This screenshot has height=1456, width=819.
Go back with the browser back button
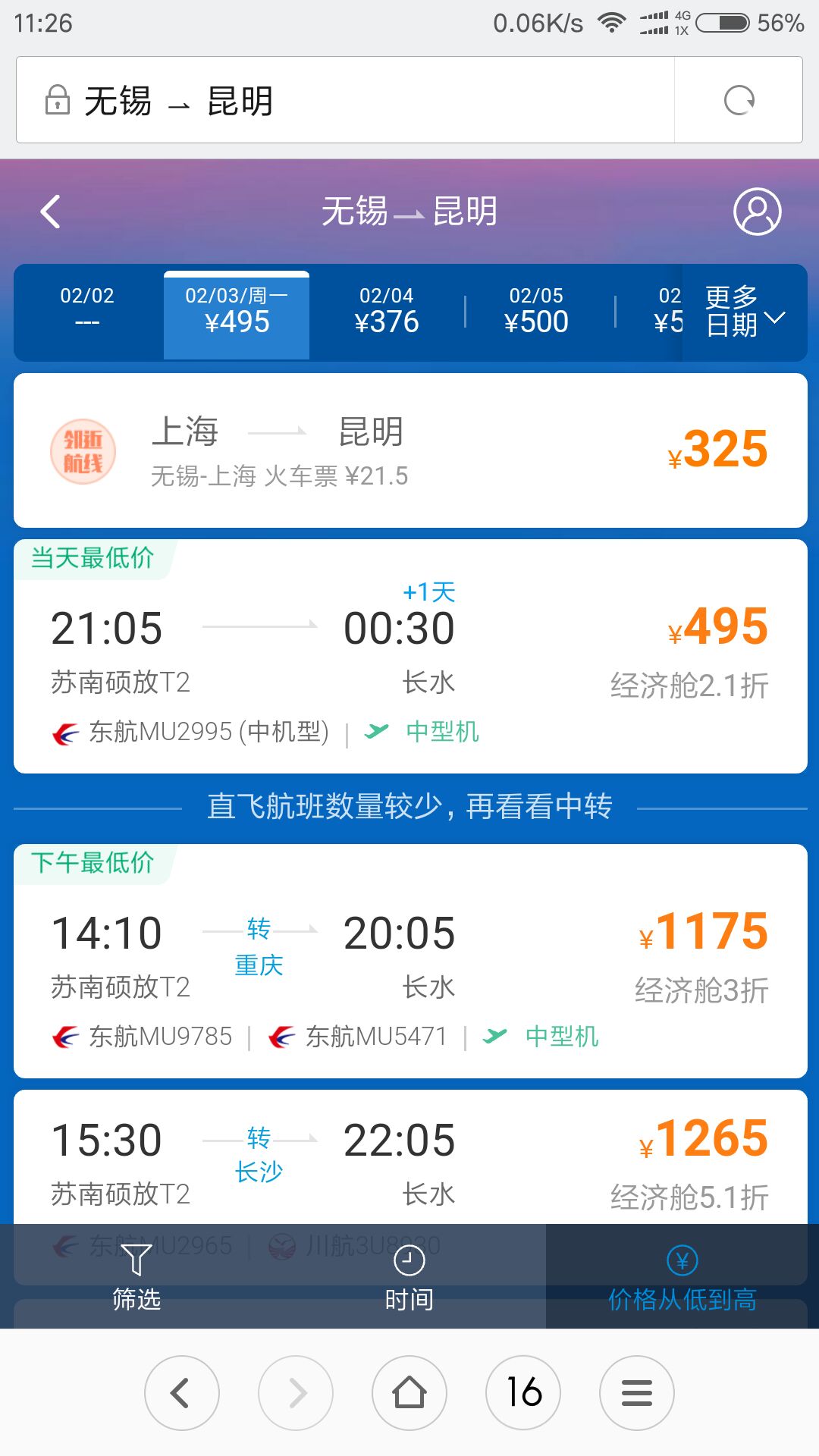[x=182, y=1393]
